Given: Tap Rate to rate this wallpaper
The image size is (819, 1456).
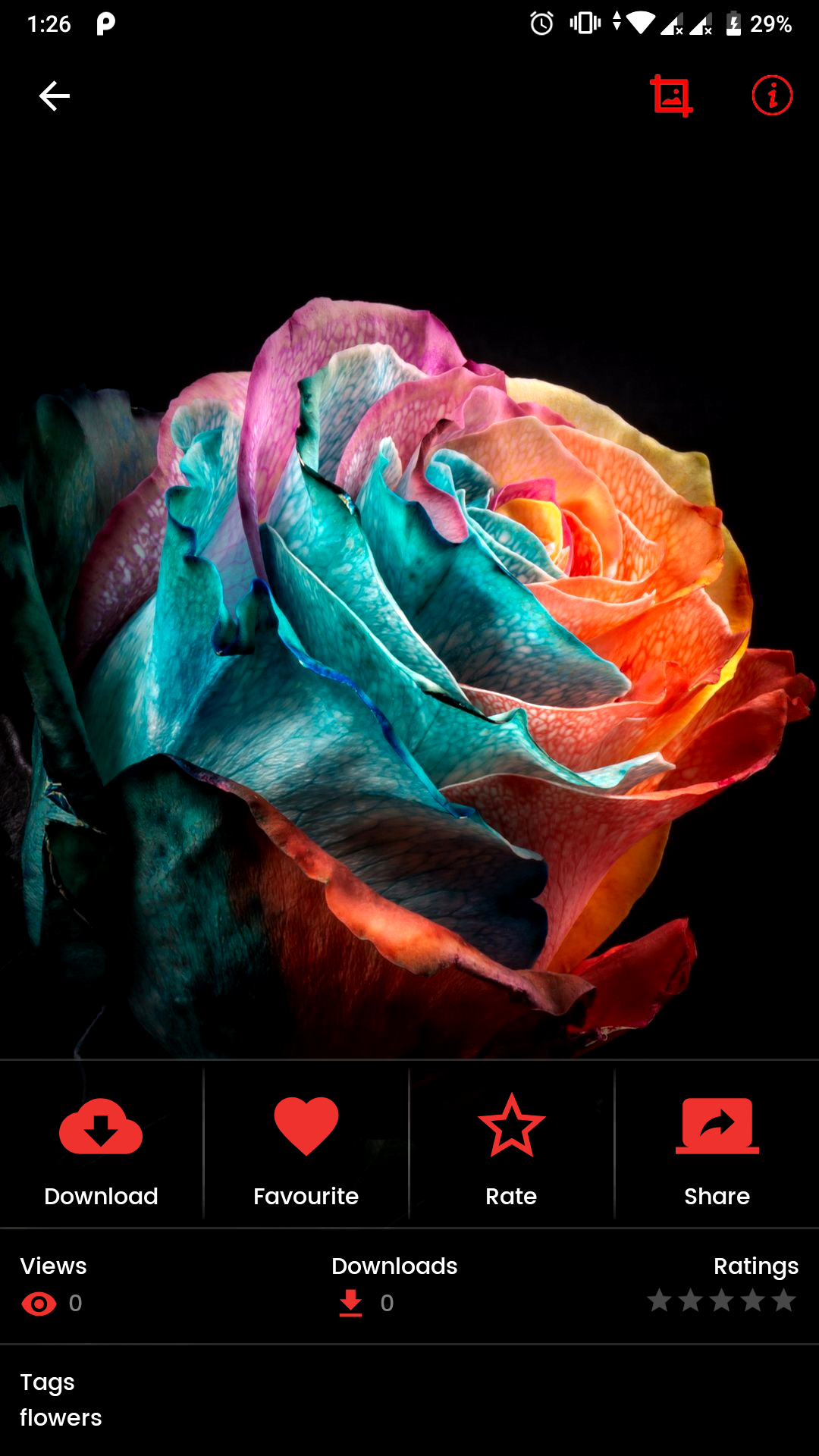Looking at the screenshot, I should pyautogui.click(x=511, y=1146).
